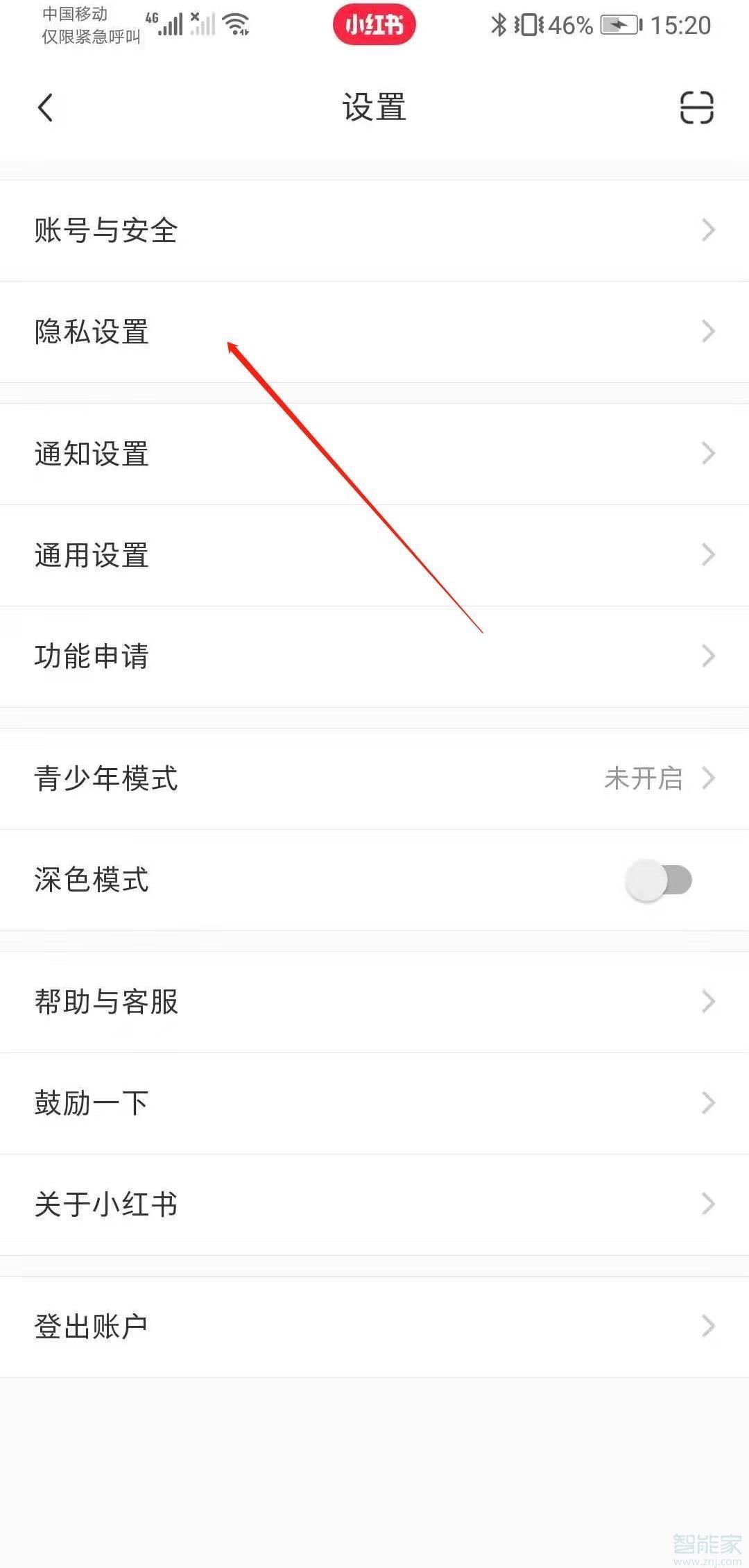Open 账号与安全 account security page

(x=374, y=230)
